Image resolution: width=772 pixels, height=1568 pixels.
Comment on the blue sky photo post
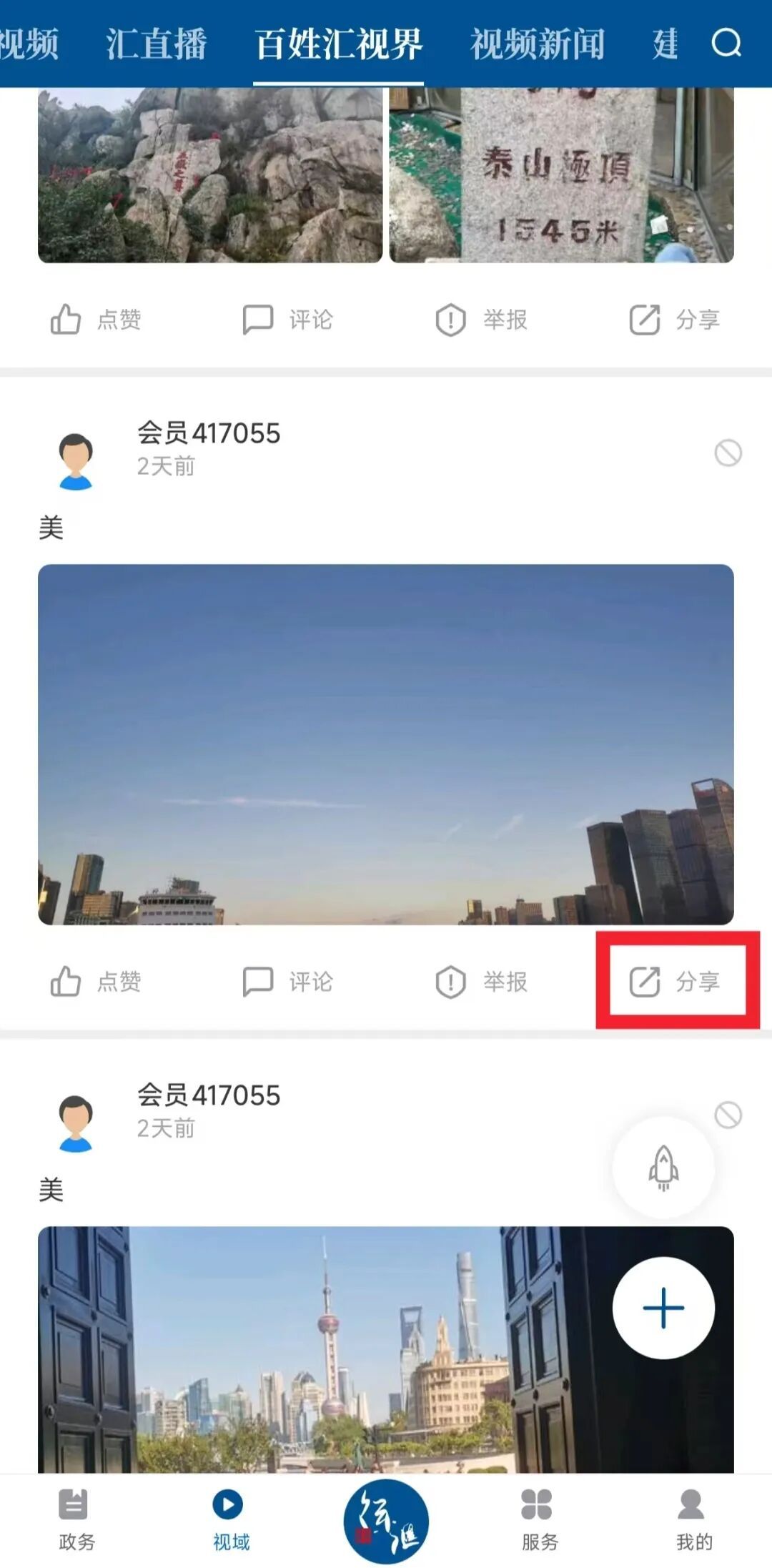pos(288,982)
